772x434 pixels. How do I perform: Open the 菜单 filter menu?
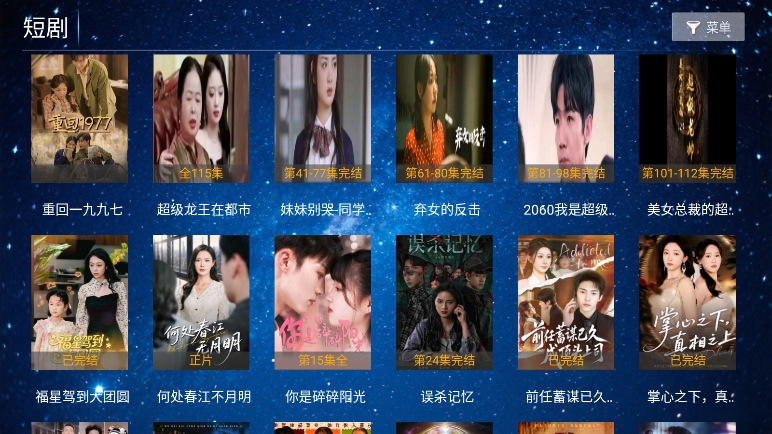pyautogui.click(x=708, y=27)
